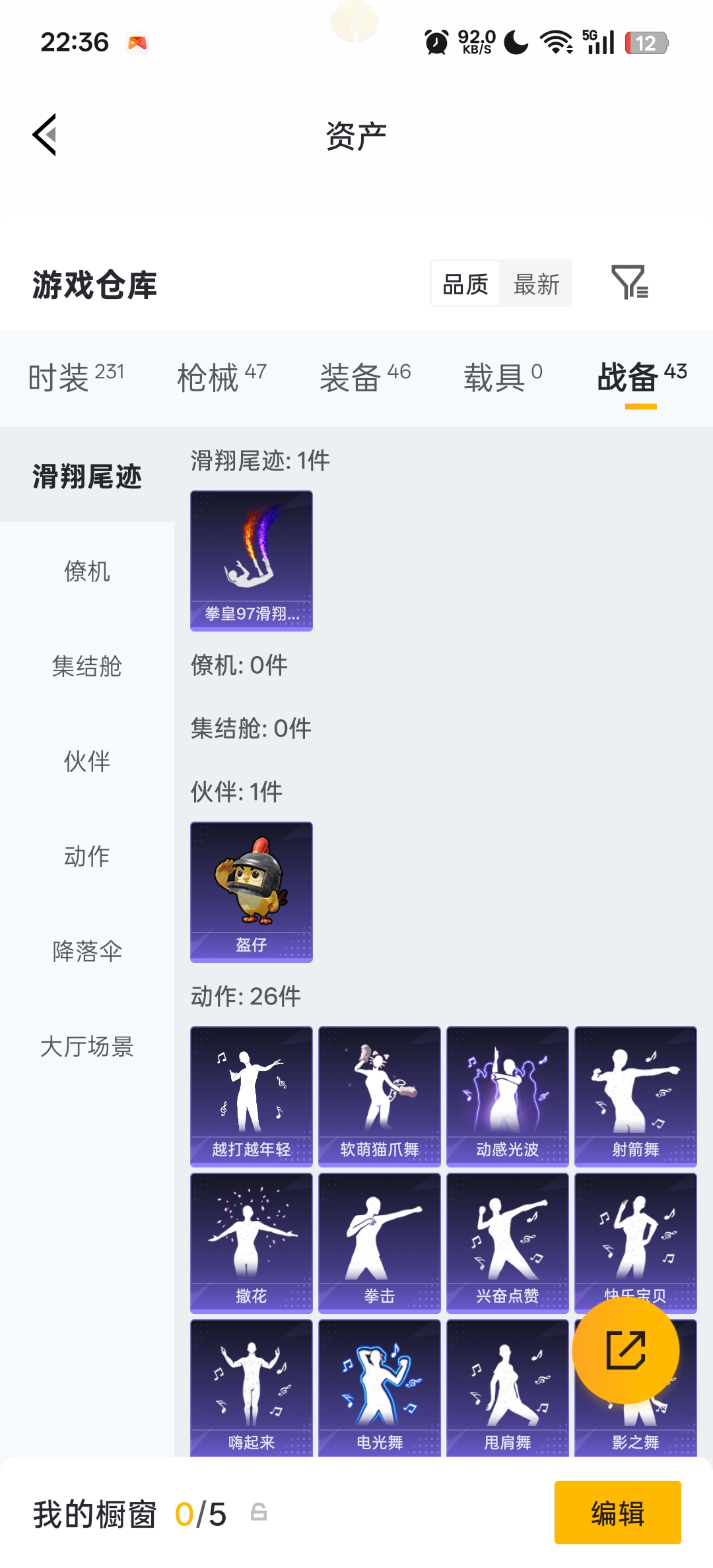Jump to the 集结舱 category

click(x=86, y=667)
